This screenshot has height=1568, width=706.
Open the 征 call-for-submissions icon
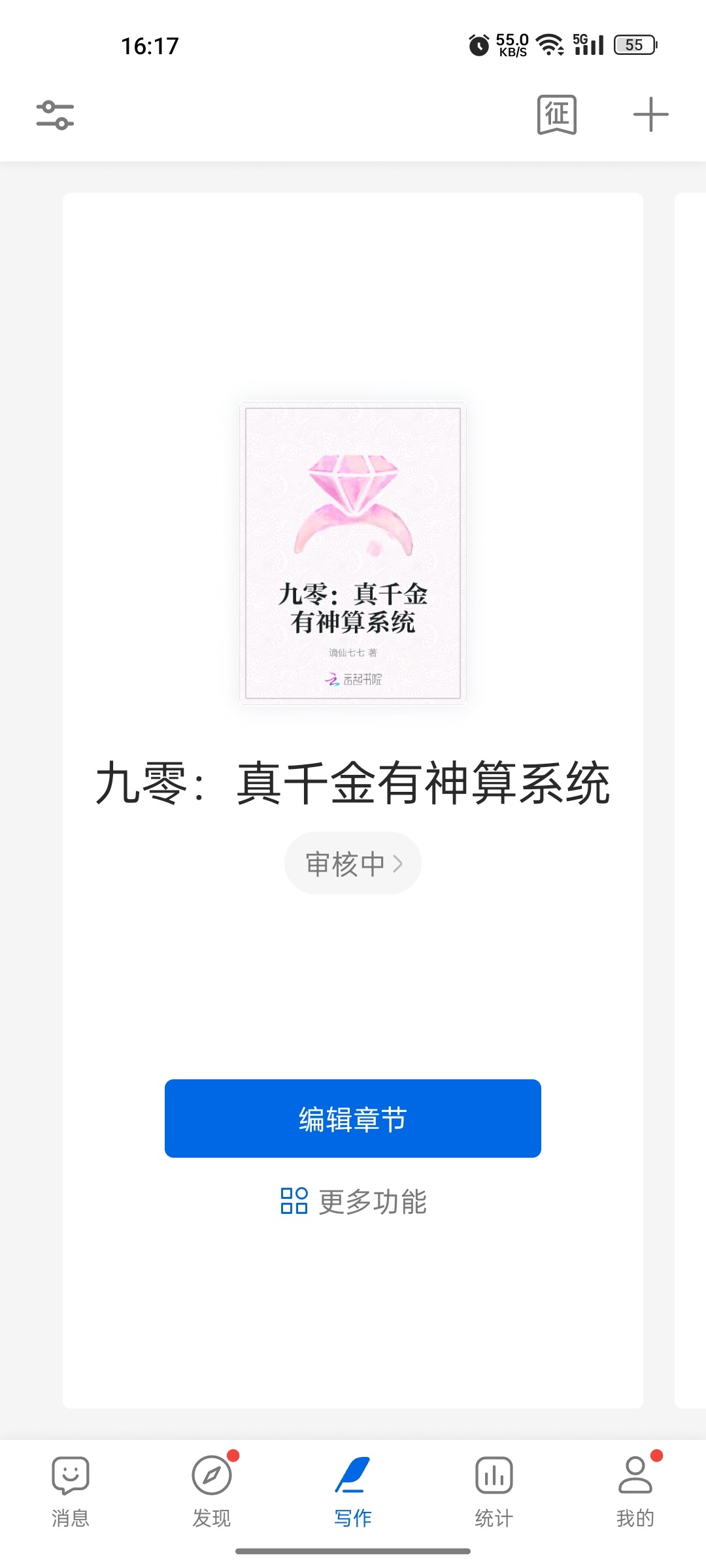coord(556,115)
